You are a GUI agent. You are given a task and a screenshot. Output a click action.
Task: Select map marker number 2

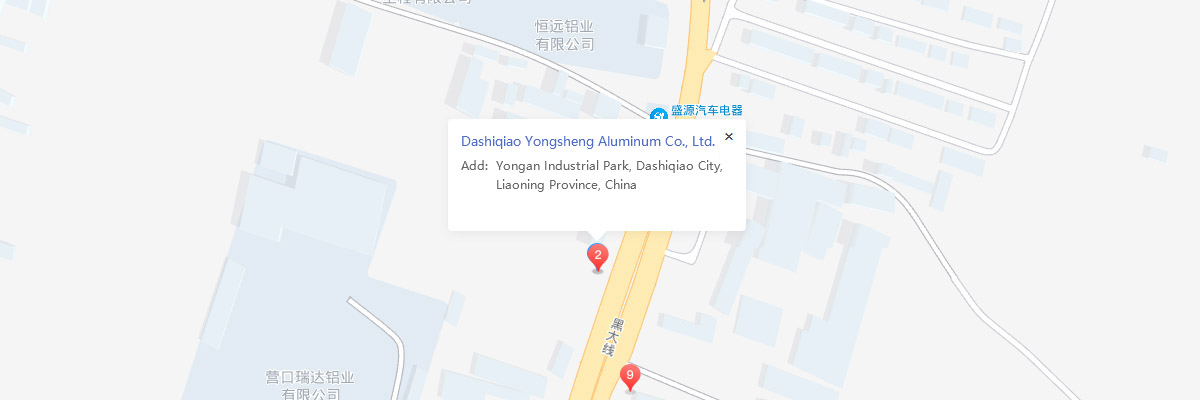point(597,256)
